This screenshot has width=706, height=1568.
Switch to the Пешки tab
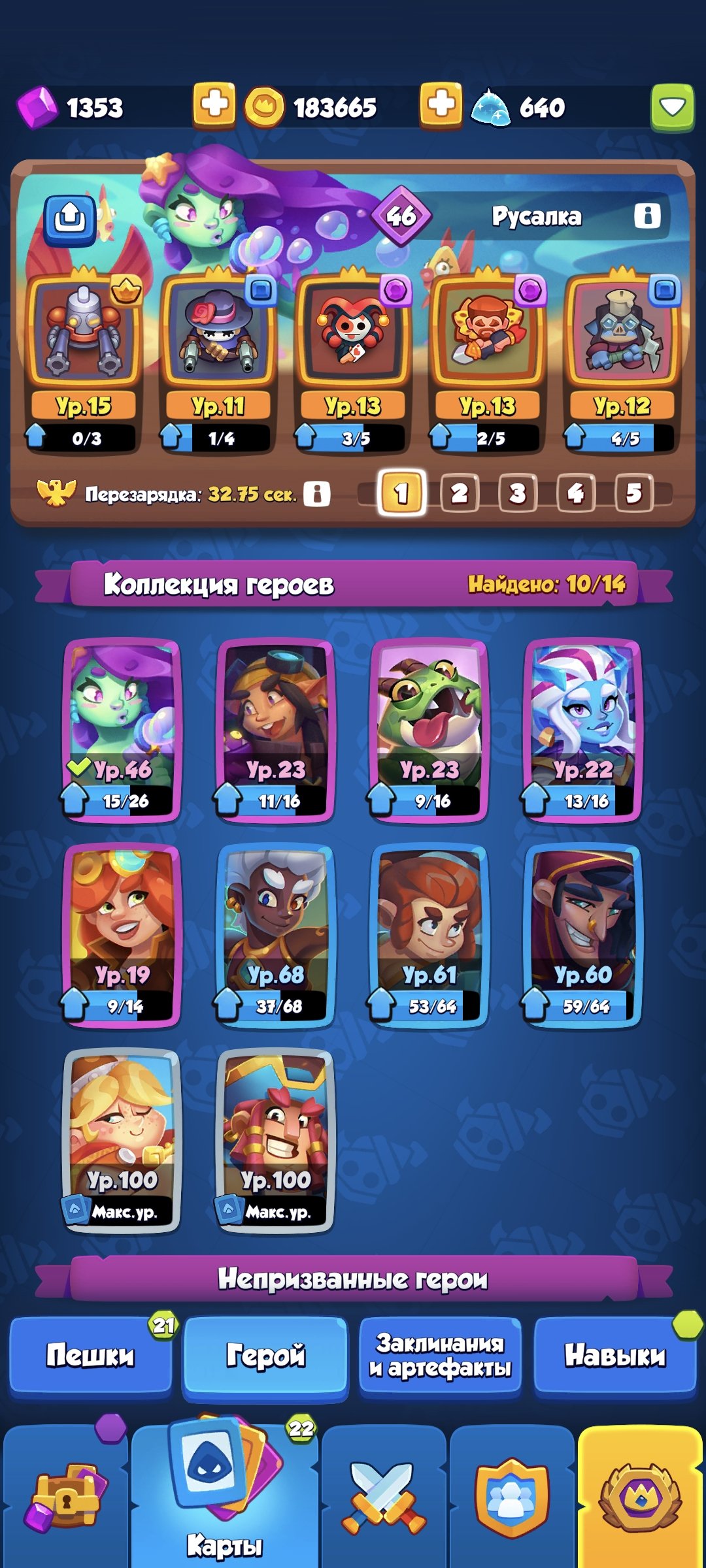[x=90, y=1356]
